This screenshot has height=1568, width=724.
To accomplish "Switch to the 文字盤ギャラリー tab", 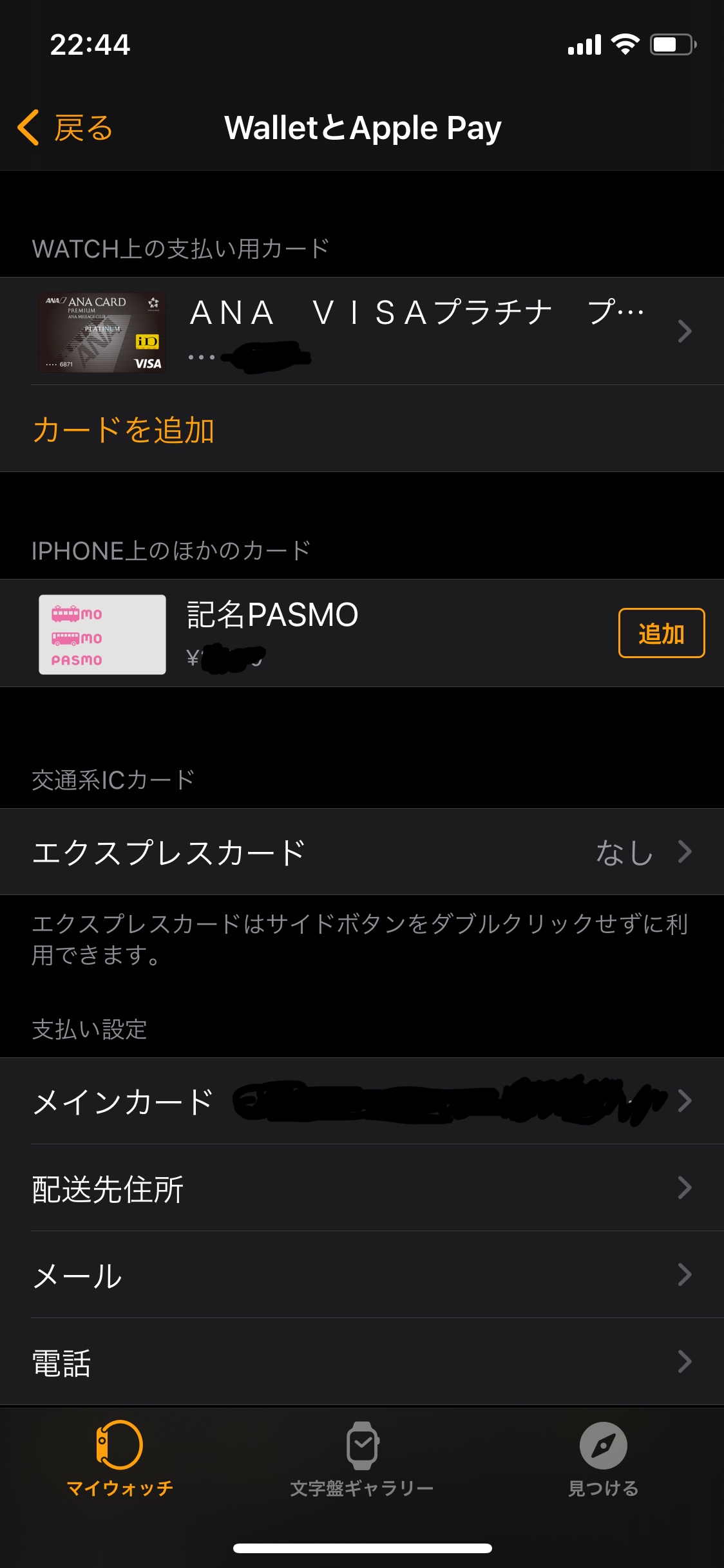I will (362, 1459).
